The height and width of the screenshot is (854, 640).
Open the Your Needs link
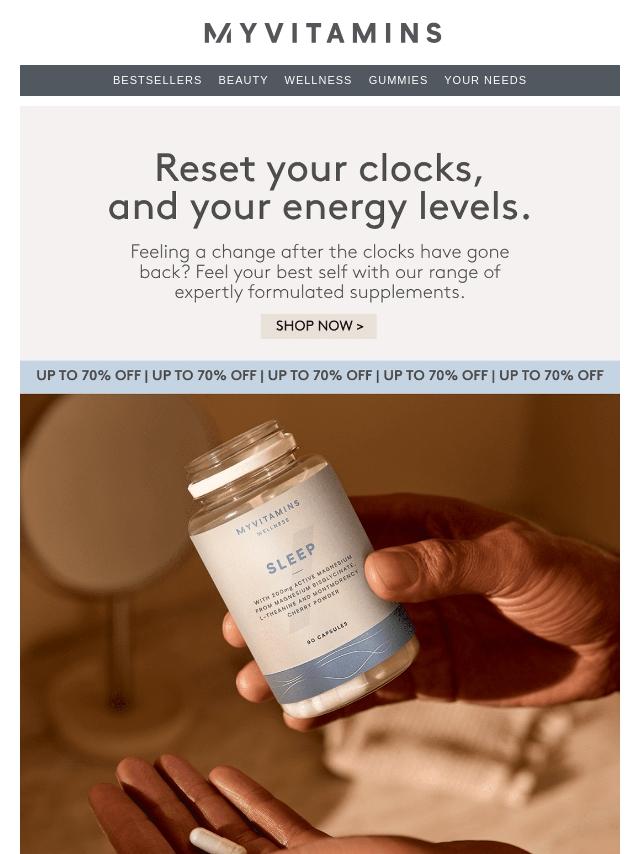(485, 80)
